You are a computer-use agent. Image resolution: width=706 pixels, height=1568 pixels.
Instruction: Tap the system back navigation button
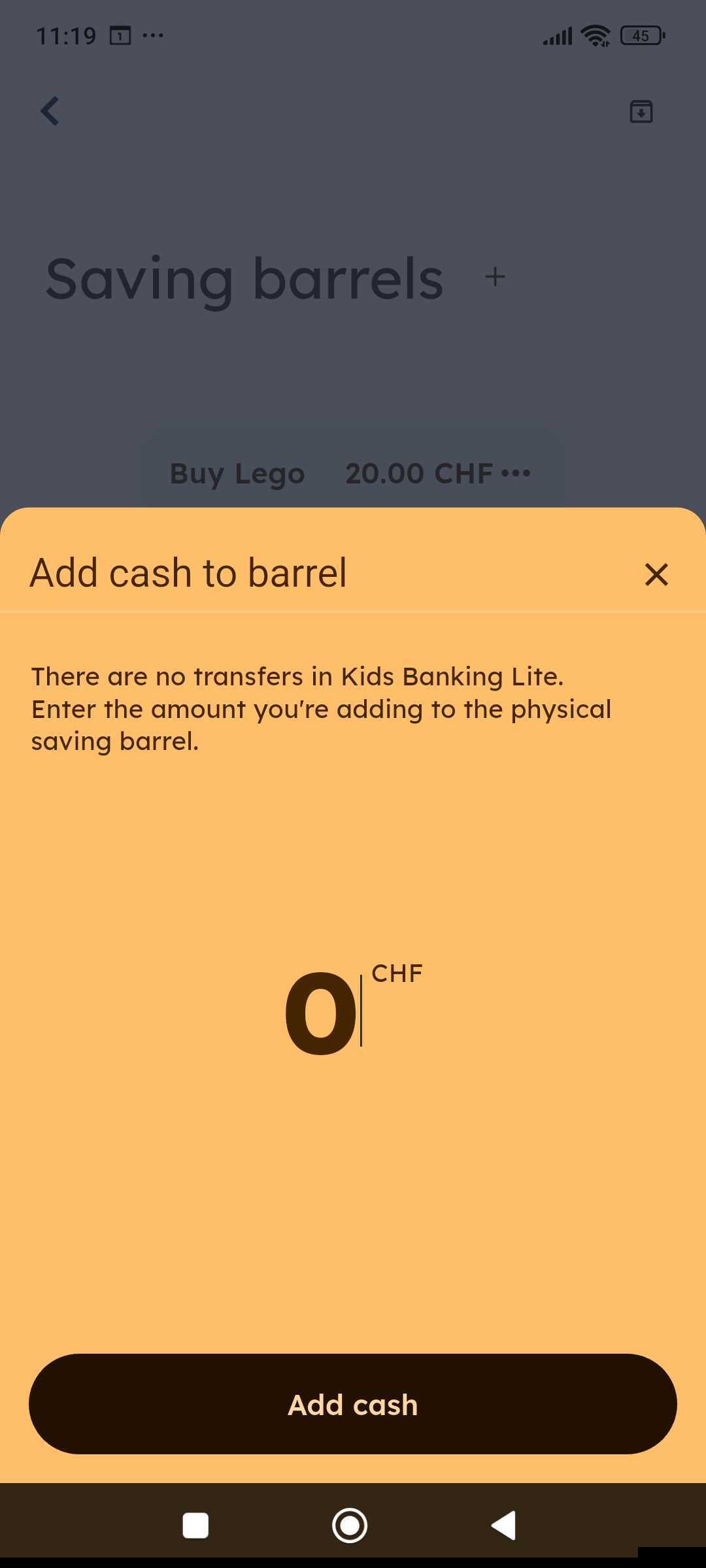click(504, 1526)
